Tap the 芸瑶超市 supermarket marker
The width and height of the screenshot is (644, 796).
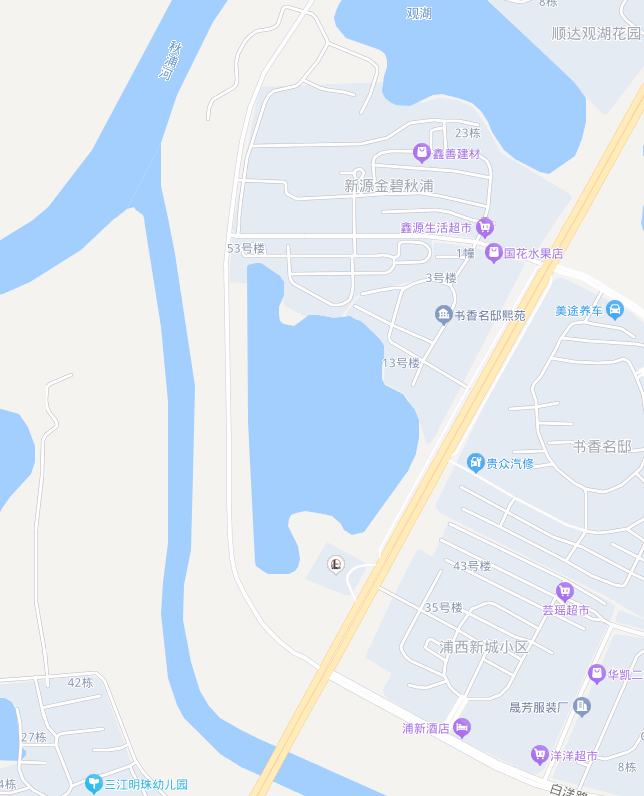click(565, 591)
